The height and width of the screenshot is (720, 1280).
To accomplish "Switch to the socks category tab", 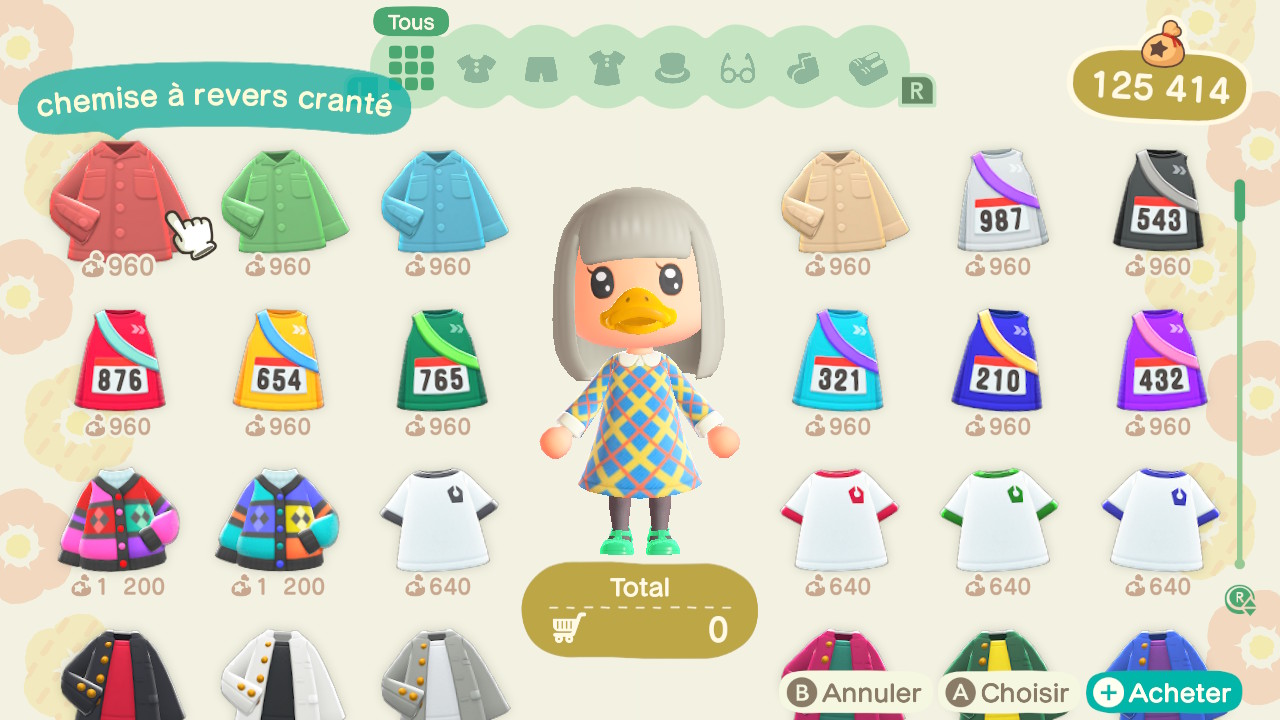I will pos(802,69).
